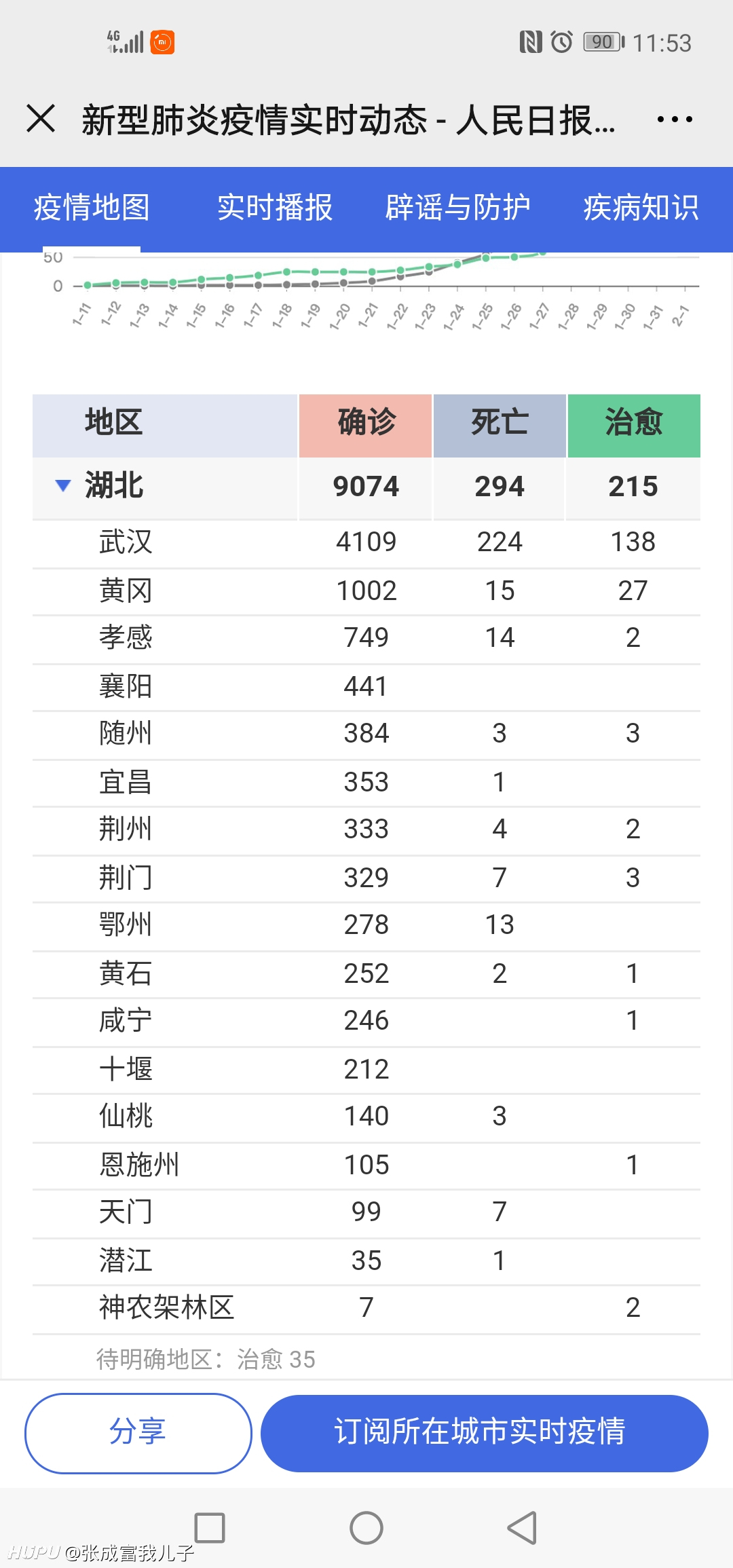Open the three-dot overflow menu

tap(675, 119)
